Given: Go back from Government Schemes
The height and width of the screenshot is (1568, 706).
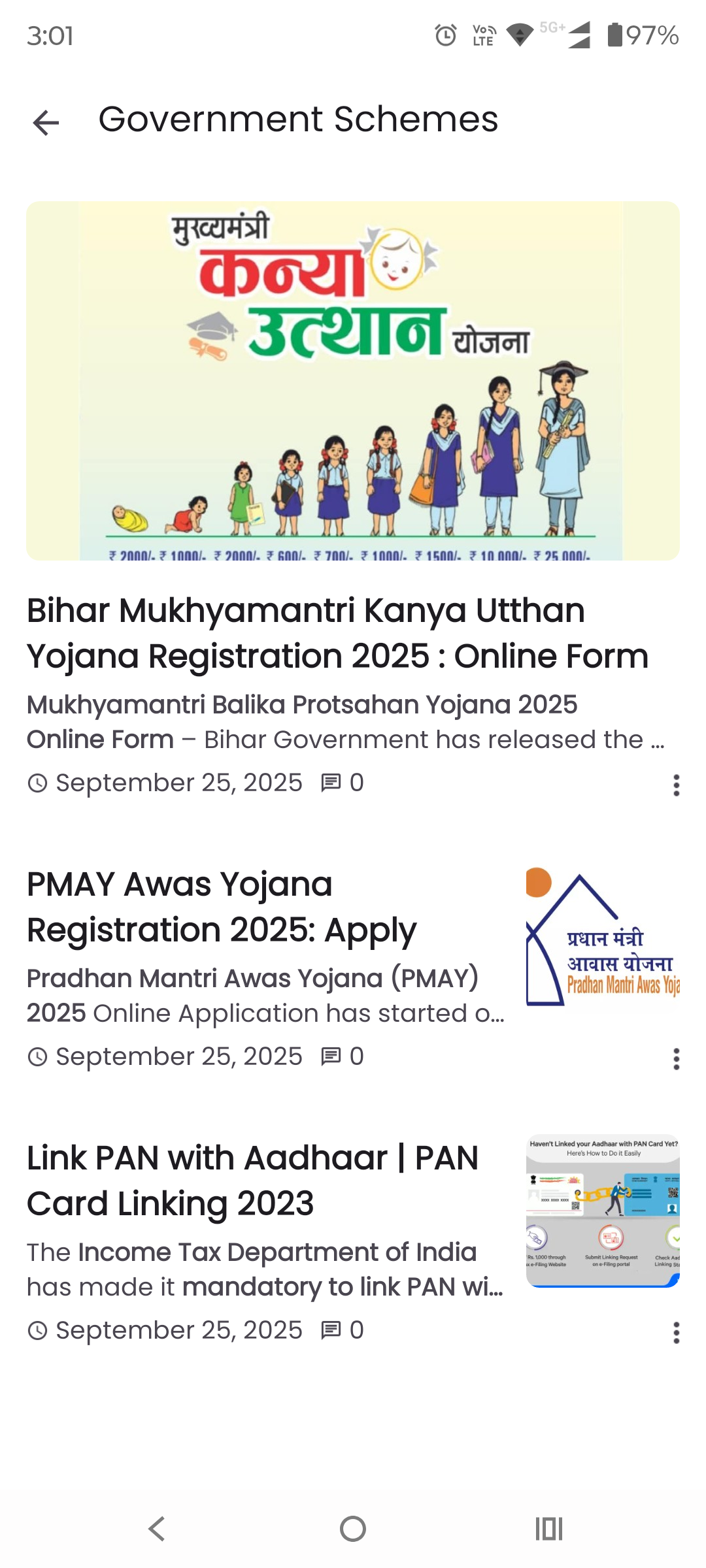Looking at the screenshot, I should point(46,122).
